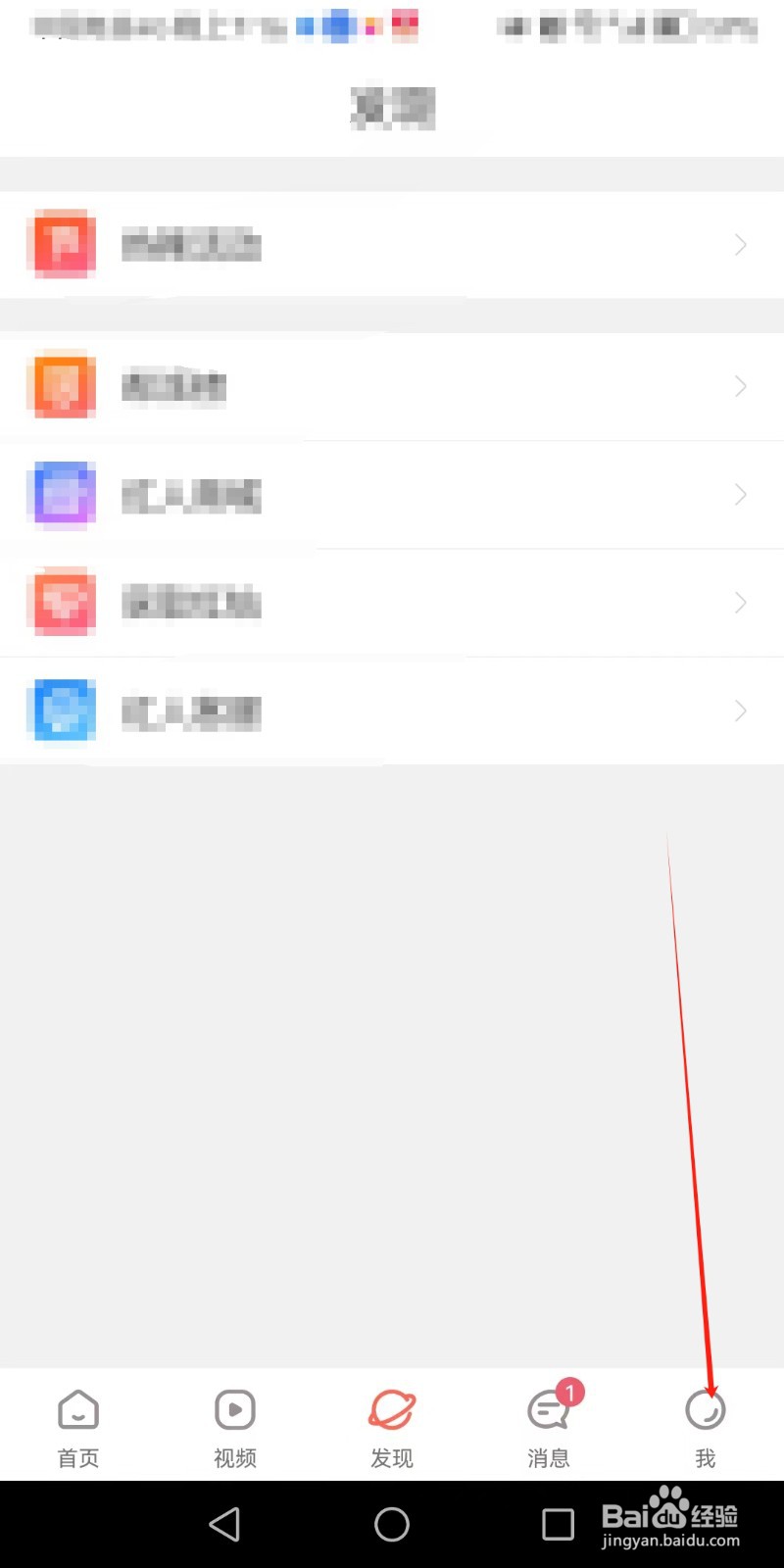Tap the page title 发现 at top
Screen dimensions: 784x1568
(x=391, y=106)
